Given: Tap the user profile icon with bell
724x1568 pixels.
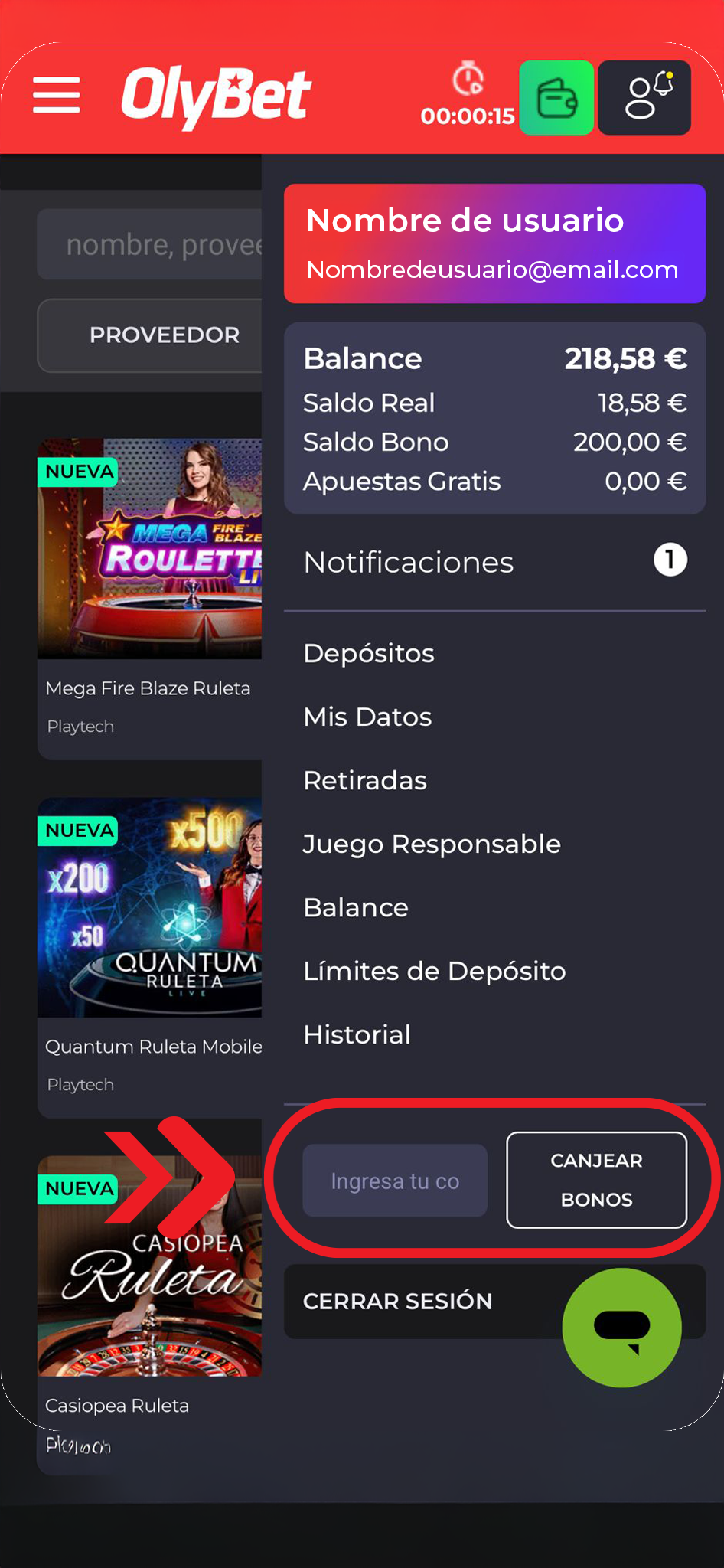Looking at the screenshot, I should (644, 98).
